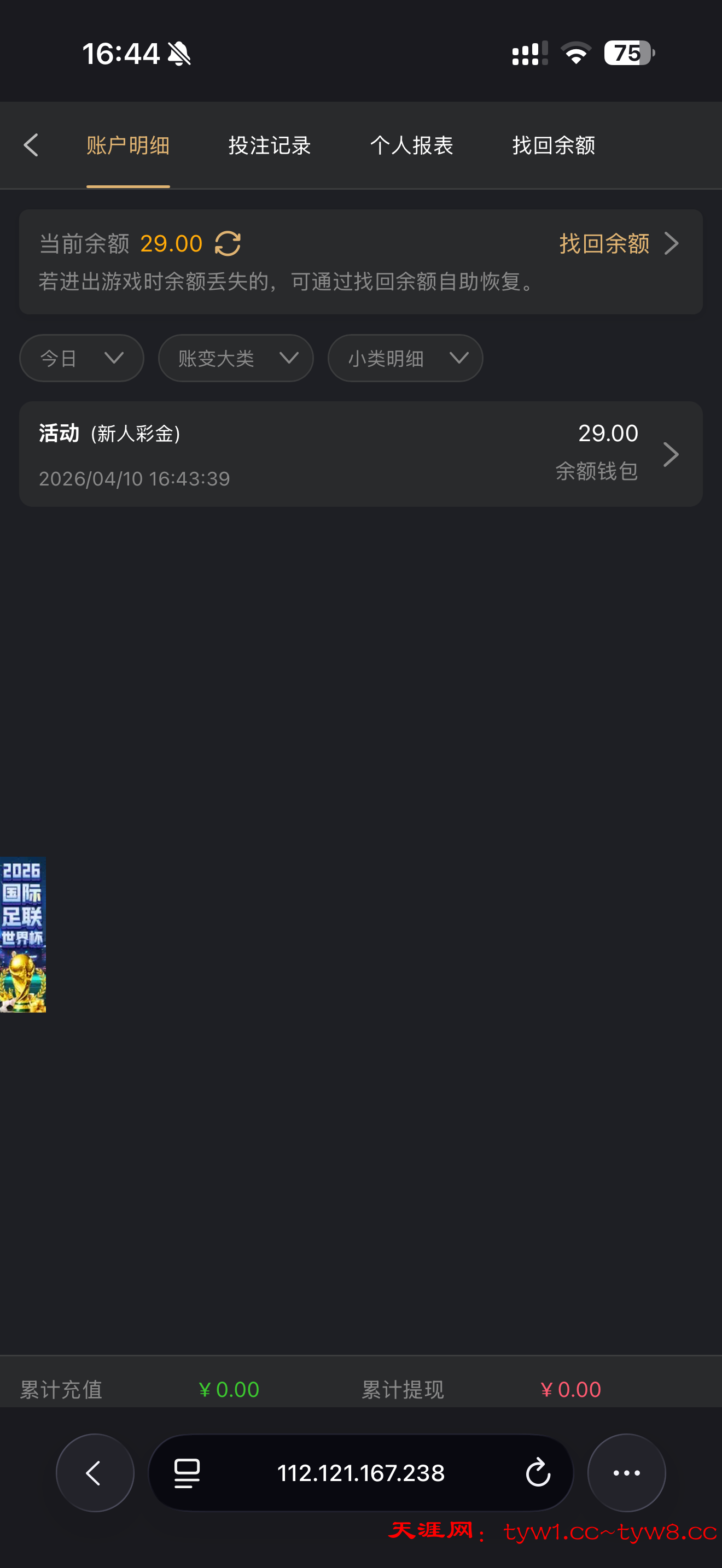Image resolution: width=722 pixels, height=1568 pixels.
Task: Tap the 找回余额 link in balance card
Action: click(x=618, y=243)
